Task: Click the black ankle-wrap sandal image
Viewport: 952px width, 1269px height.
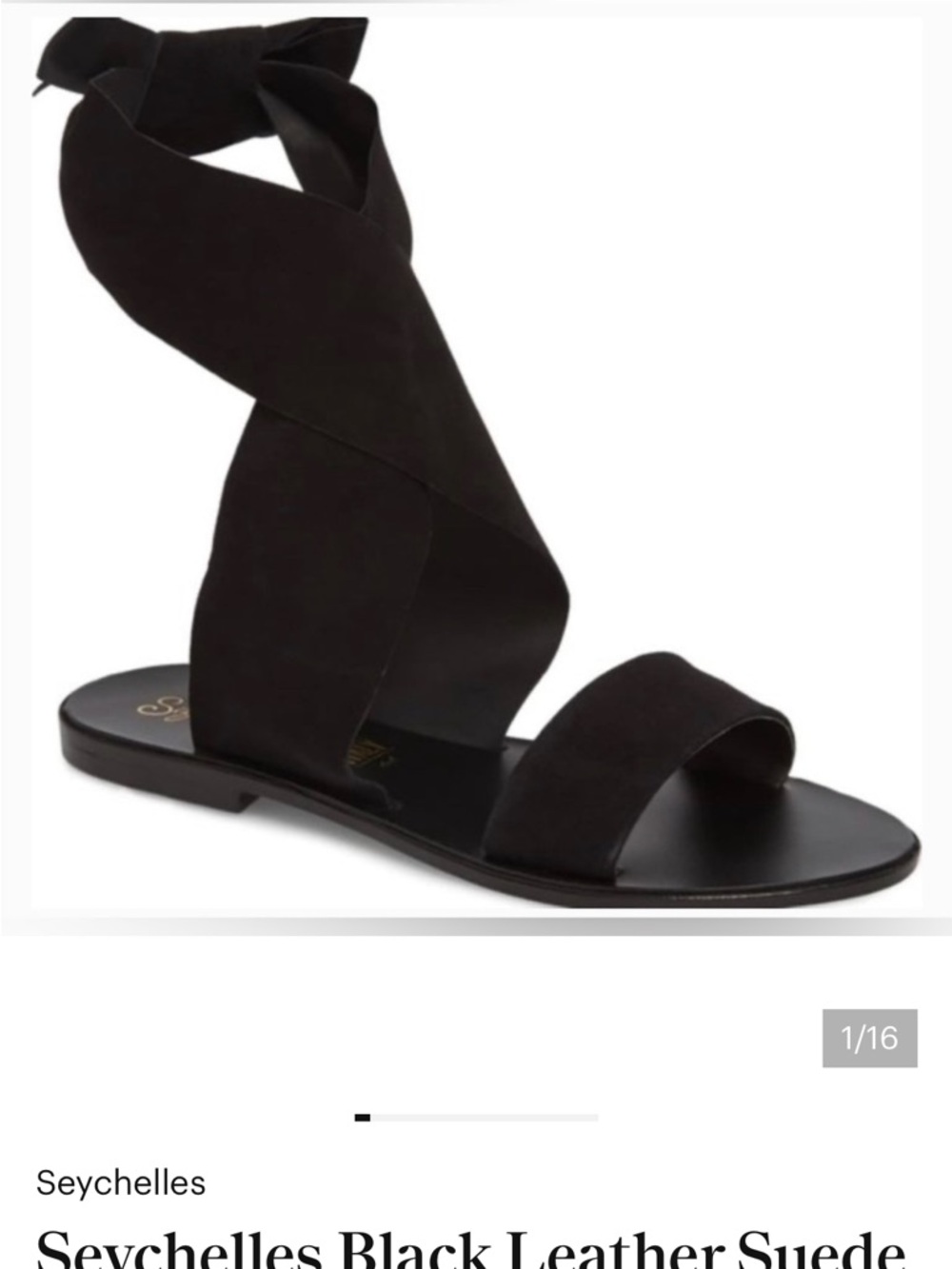Action: coord(428,476)
